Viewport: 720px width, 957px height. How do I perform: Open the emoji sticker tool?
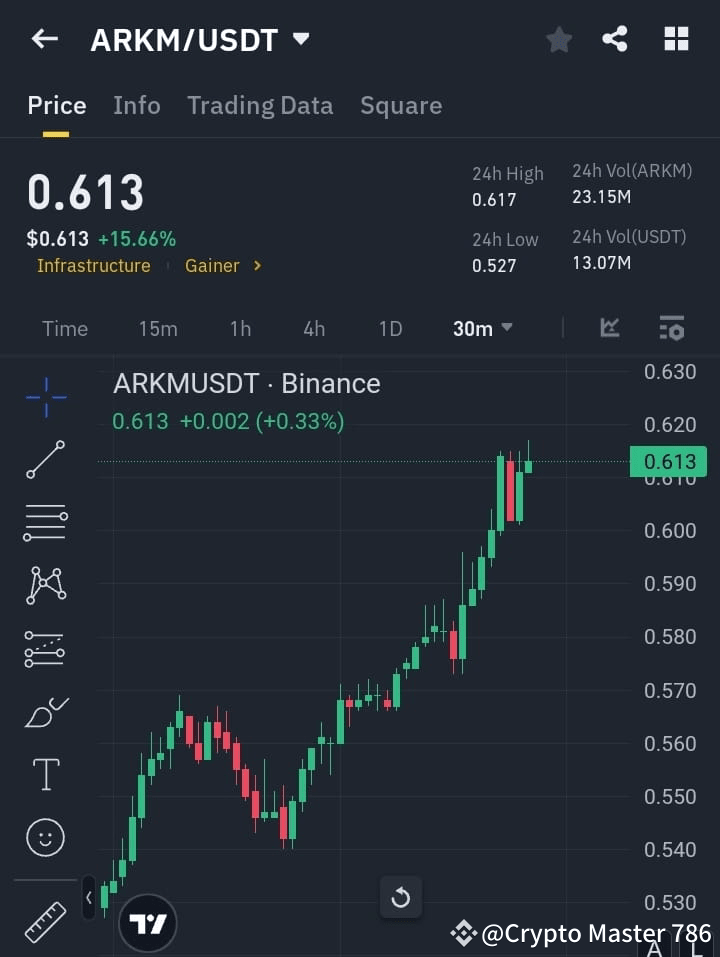[44, 837]
